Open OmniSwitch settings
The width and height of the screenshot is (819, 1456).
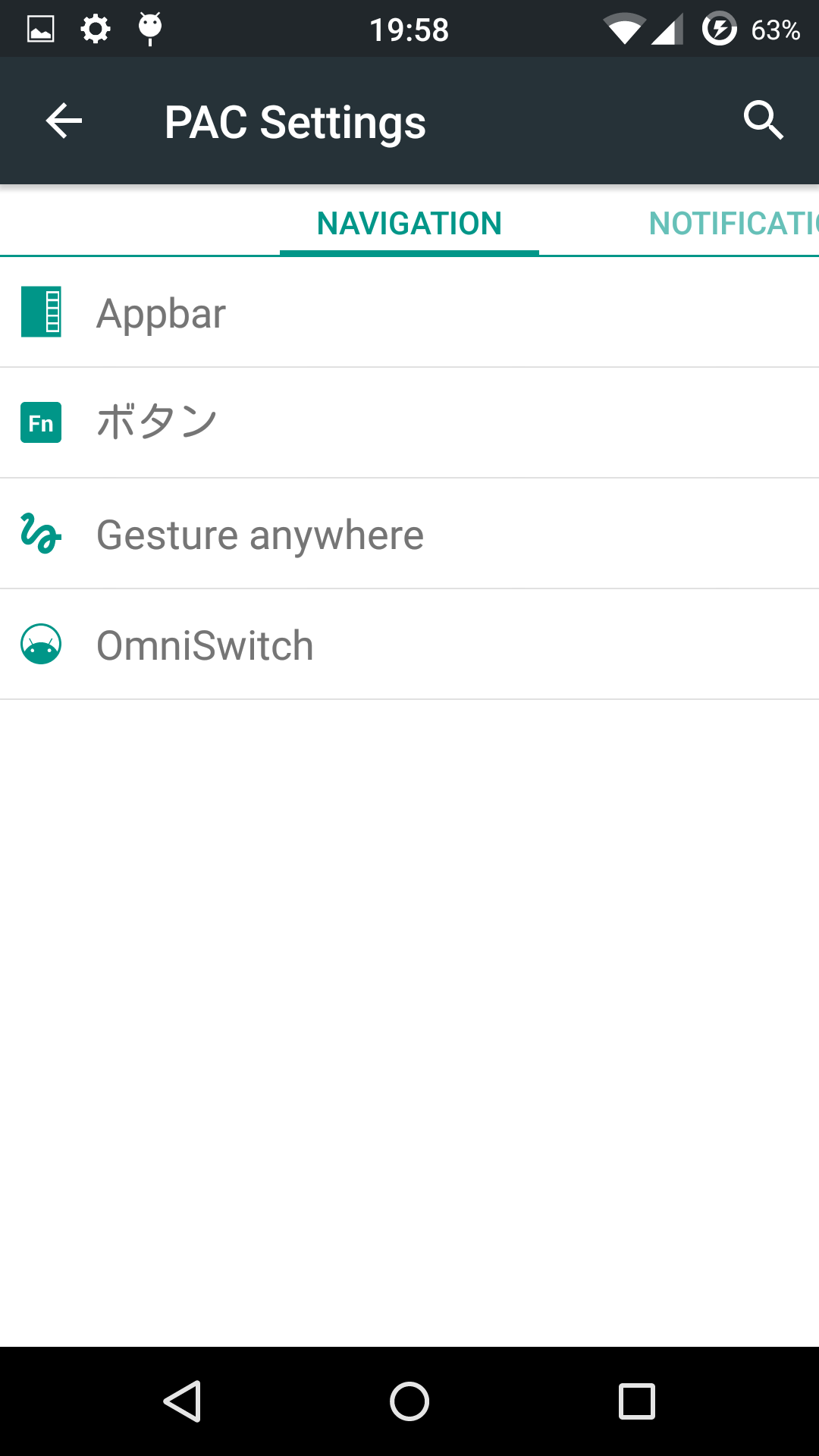[409, 645]
